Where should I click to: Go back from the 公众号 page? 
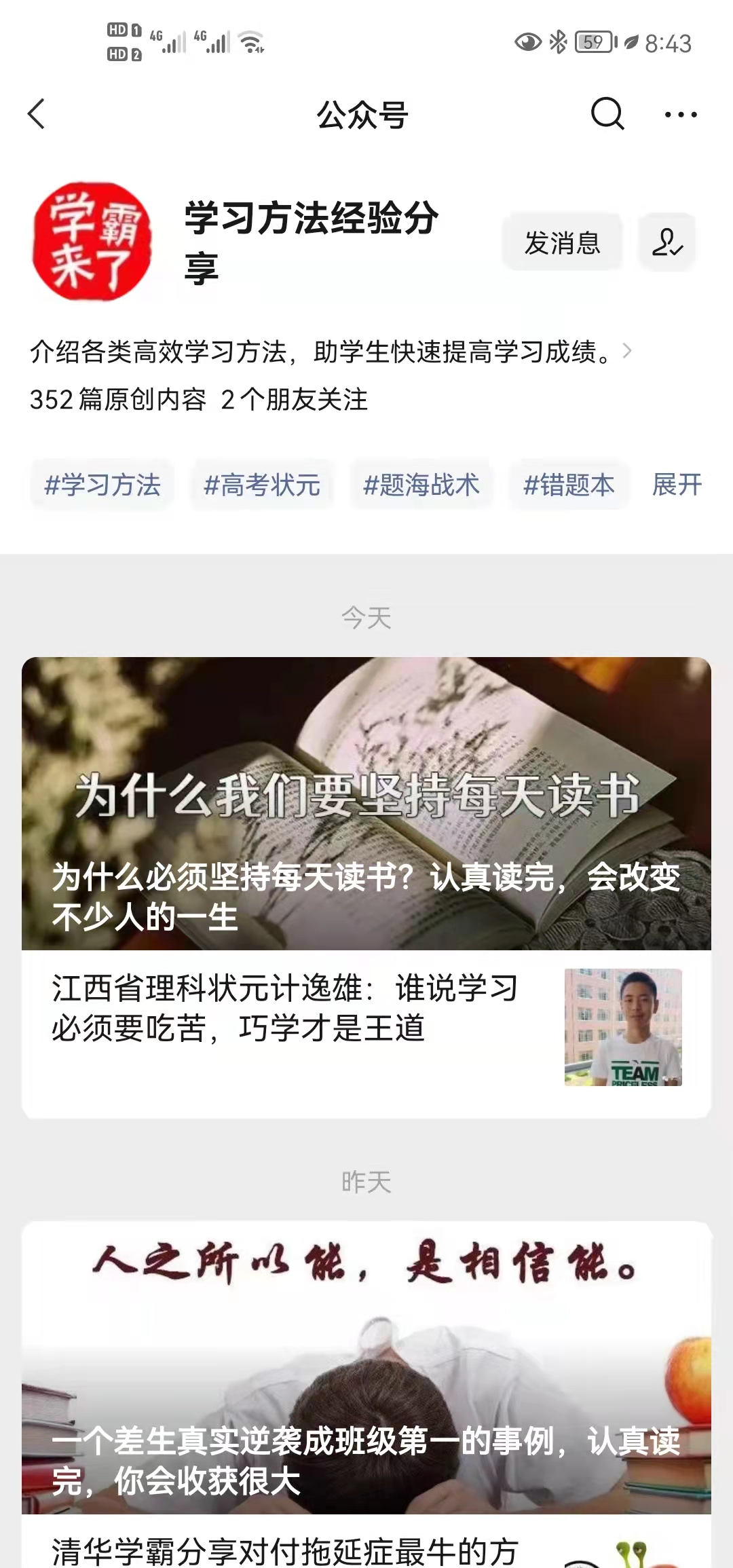pos(37,114)
